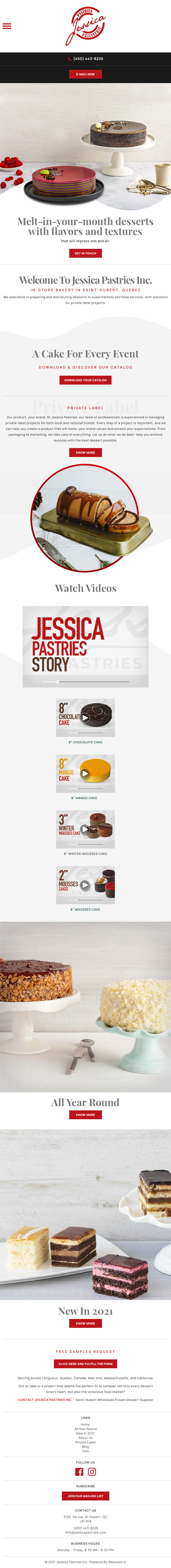
Task: Open the hamburger menu
Action: 7,26
